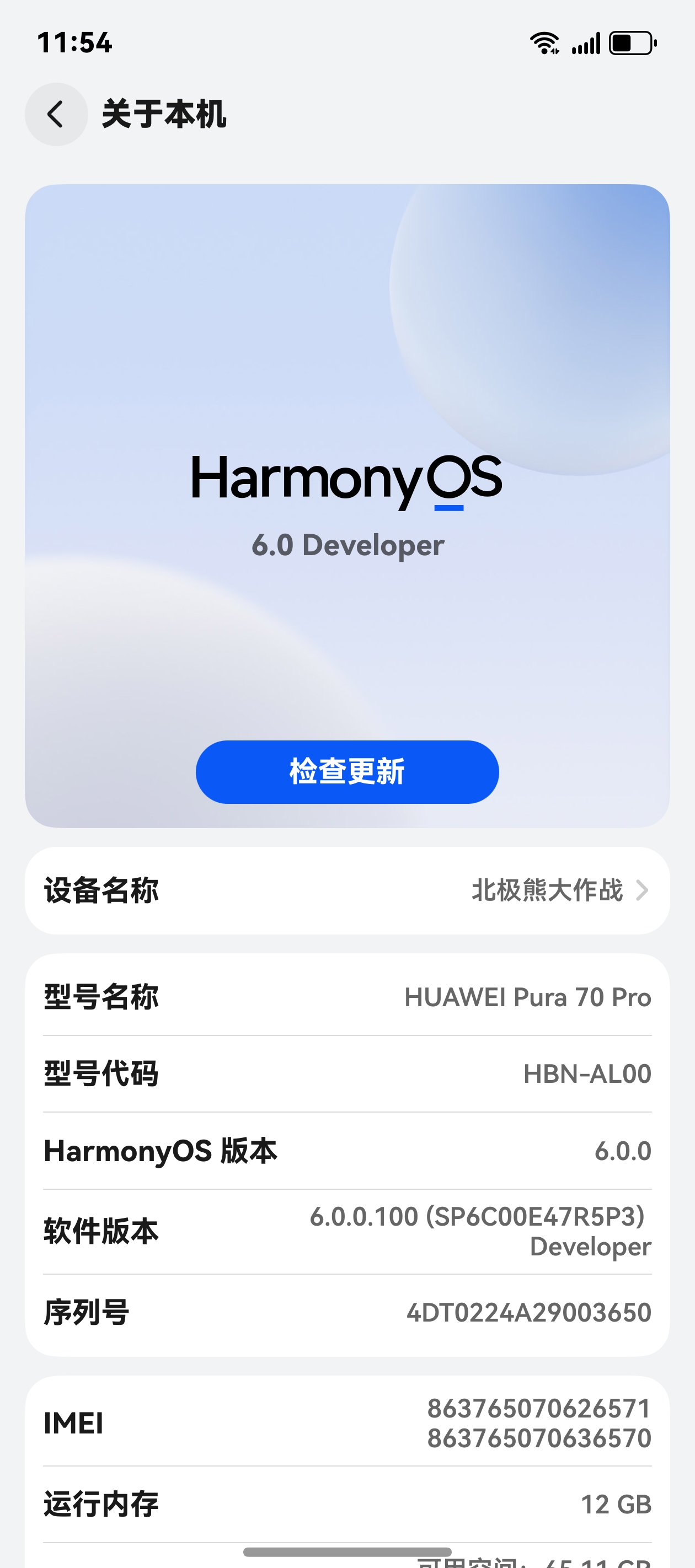695x1568 pixels.
Task: Tap the 检查更新 button
Action: pos(347,772)
